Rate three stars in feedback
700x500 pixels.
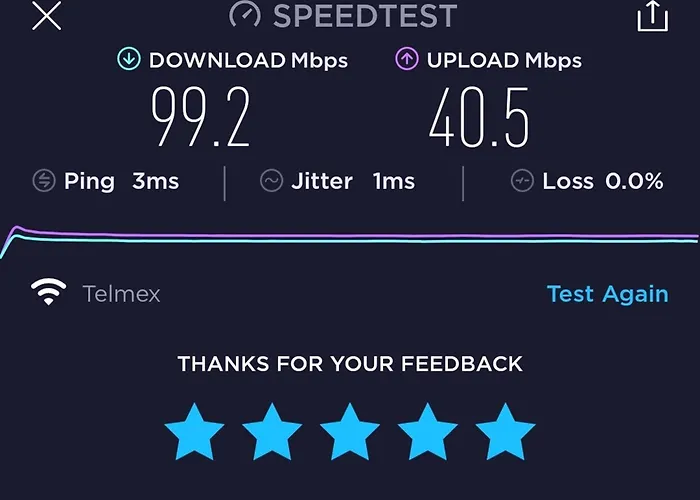pos(350,432)
